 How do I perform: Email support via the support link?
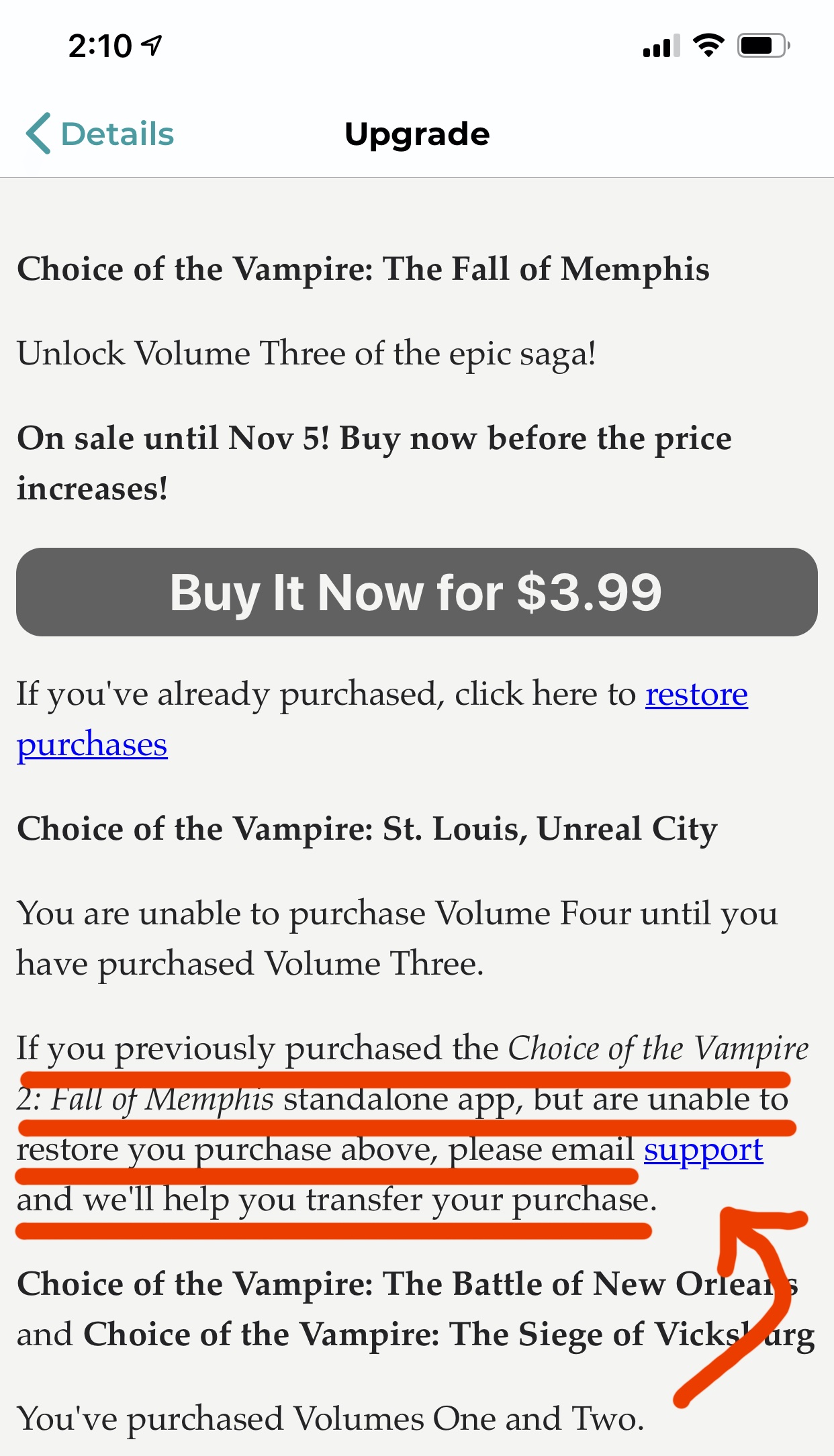703,1150
